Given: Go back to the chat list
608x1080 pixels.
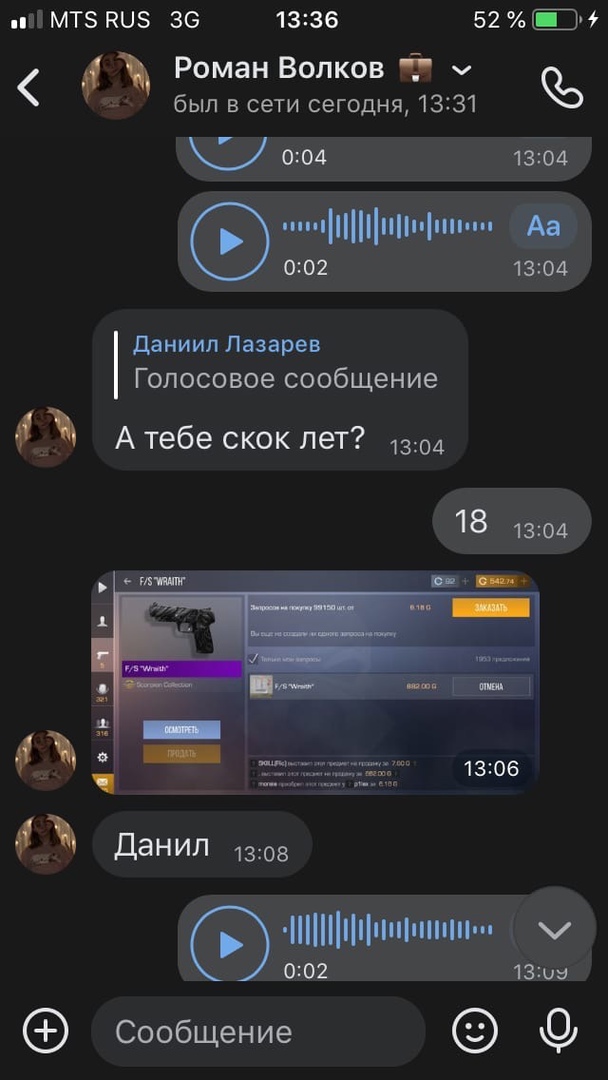Looking at the screenshot, I should [x=29, y=87].
